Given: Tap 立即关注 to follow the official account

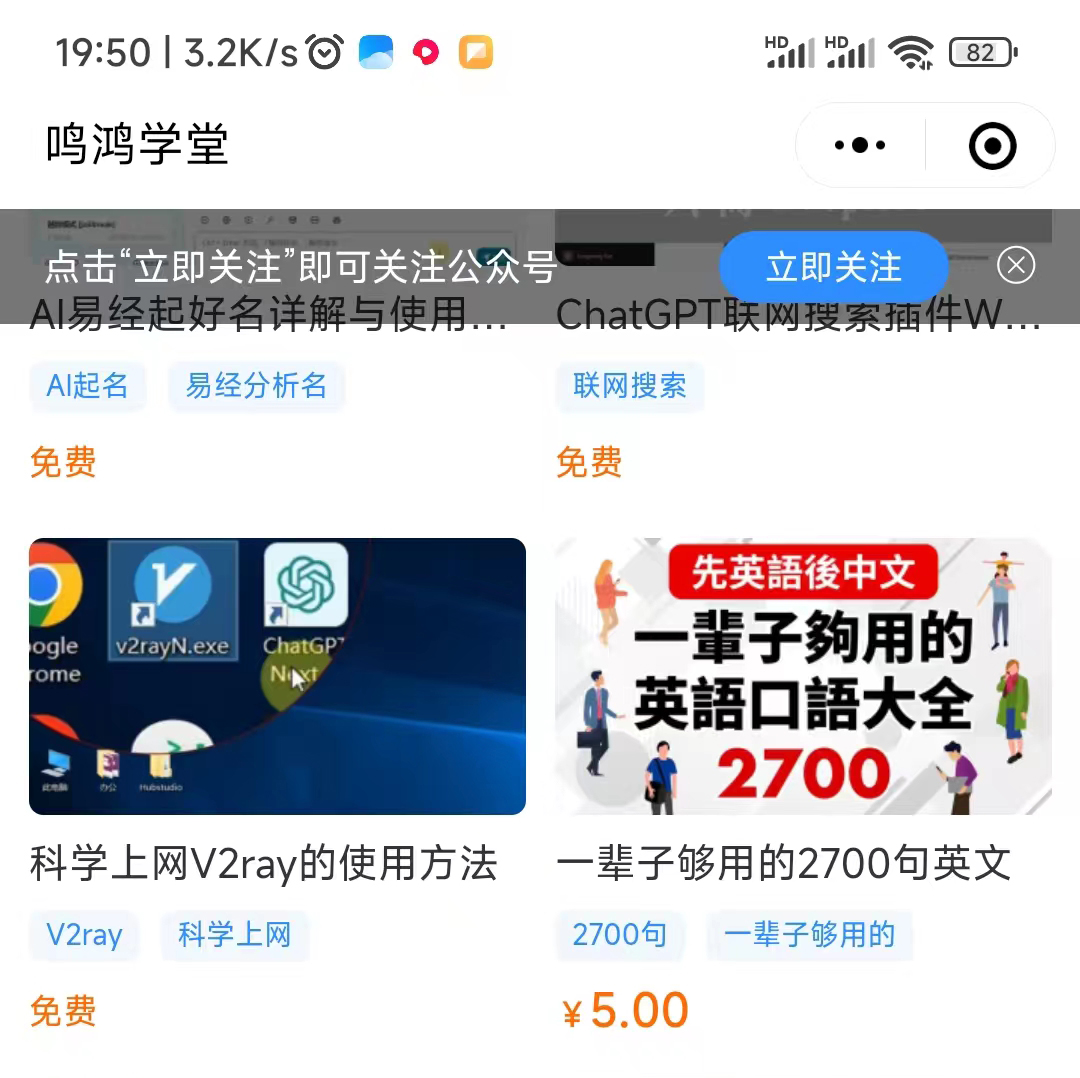Looking at the screenshot, I should point(833,267).
